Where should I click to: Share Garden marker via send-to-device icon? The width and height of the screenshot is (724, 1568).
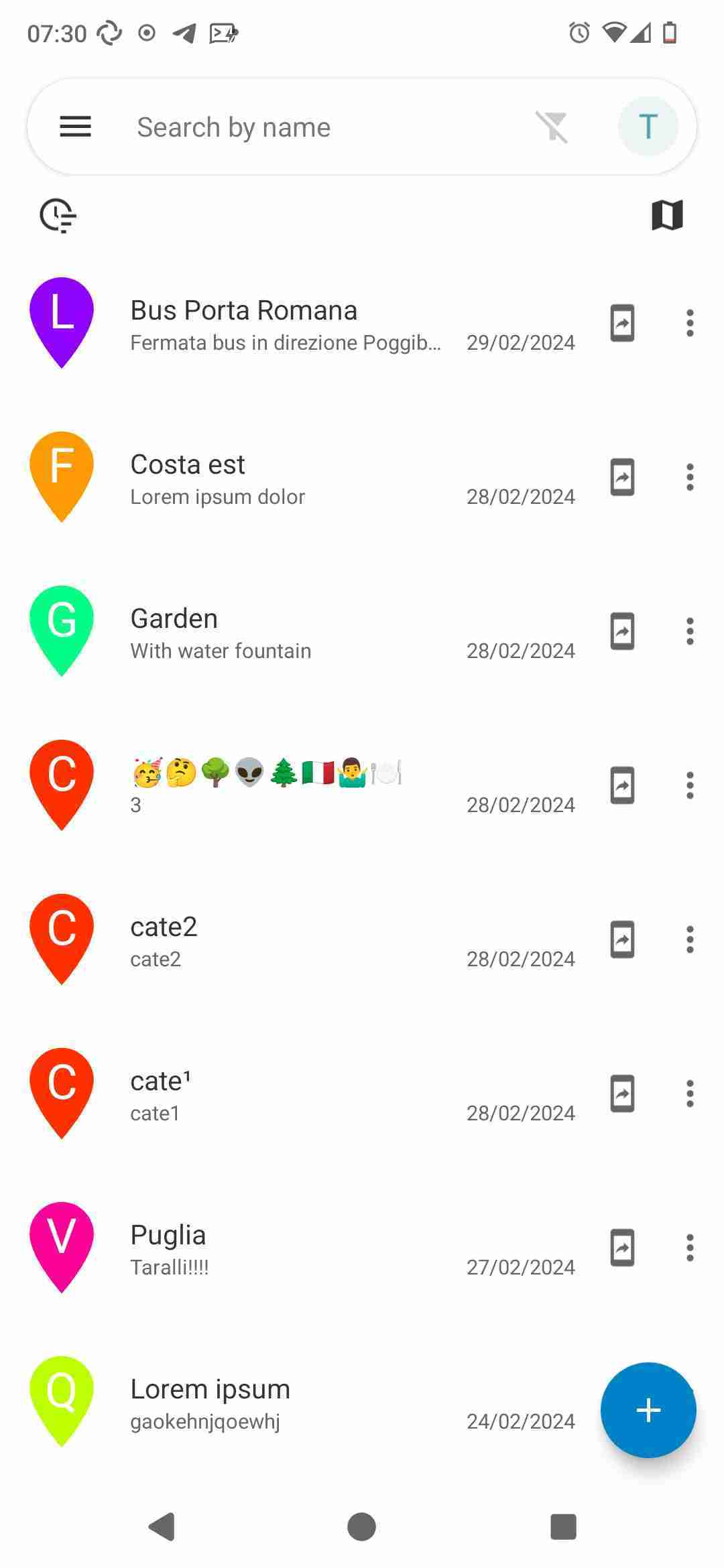pyautogui.click(x=621, y=631)
